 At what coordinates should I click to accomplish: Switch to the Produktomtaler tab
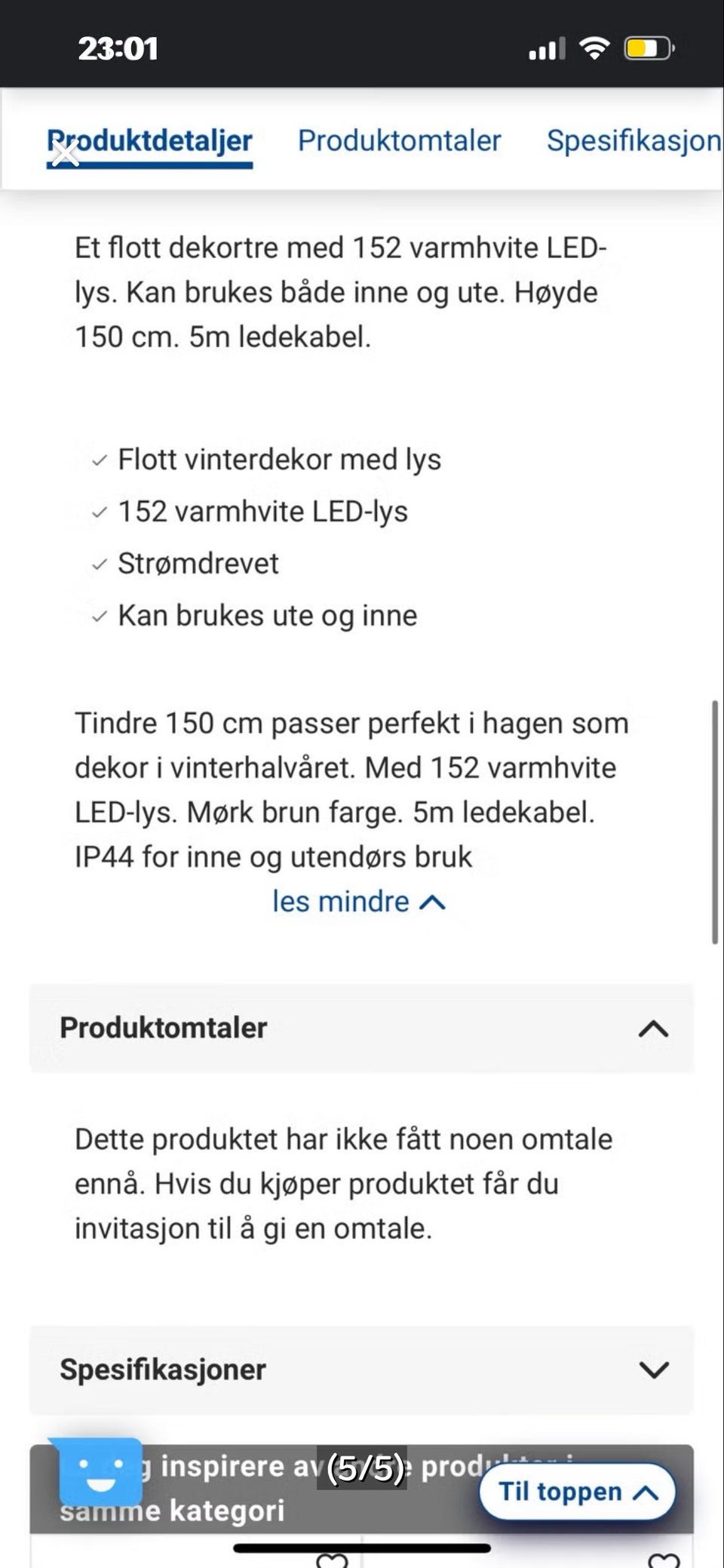click(x=399, y=141)
